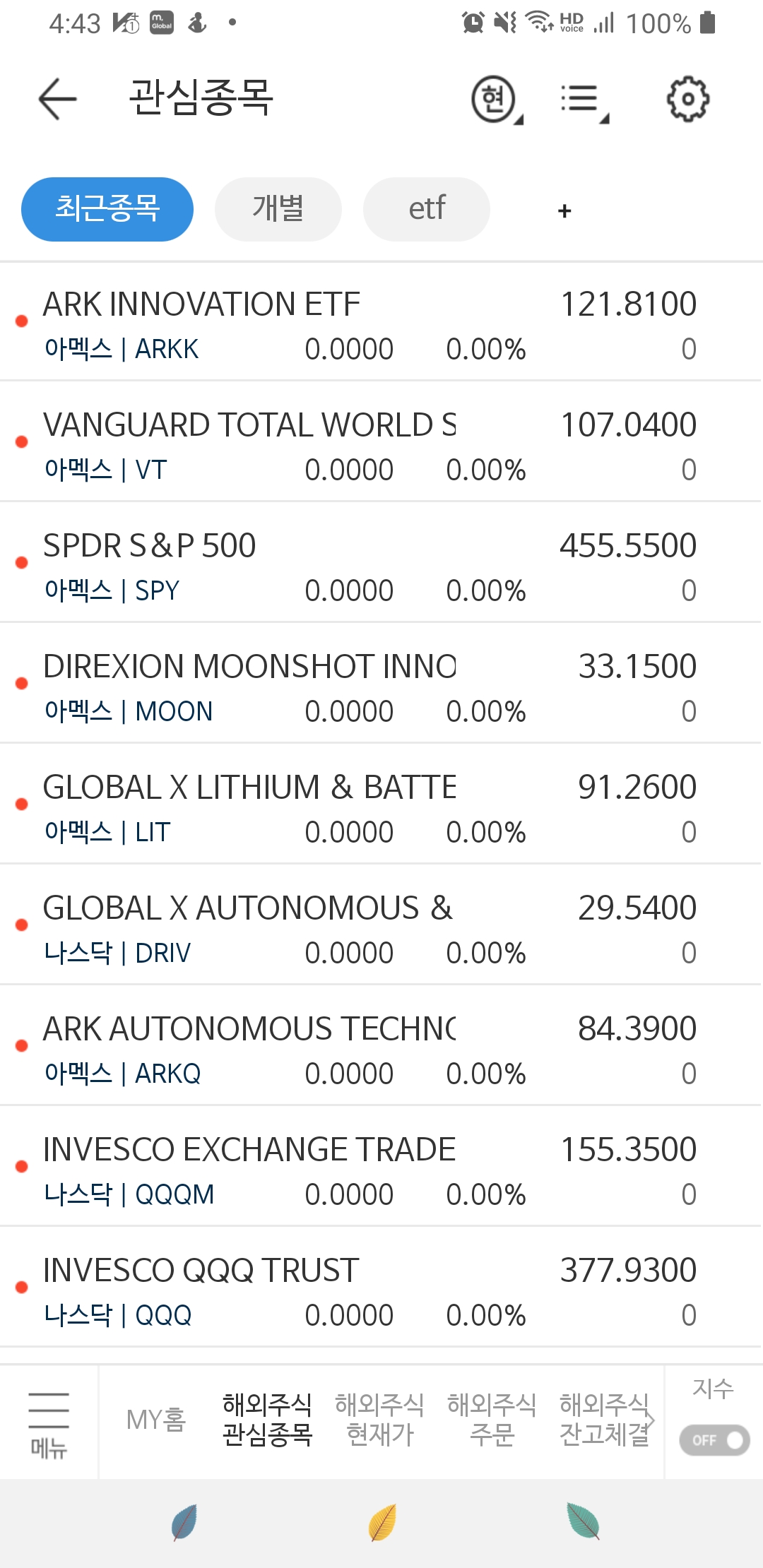Open the settings gear

click(x=687, y=99)
